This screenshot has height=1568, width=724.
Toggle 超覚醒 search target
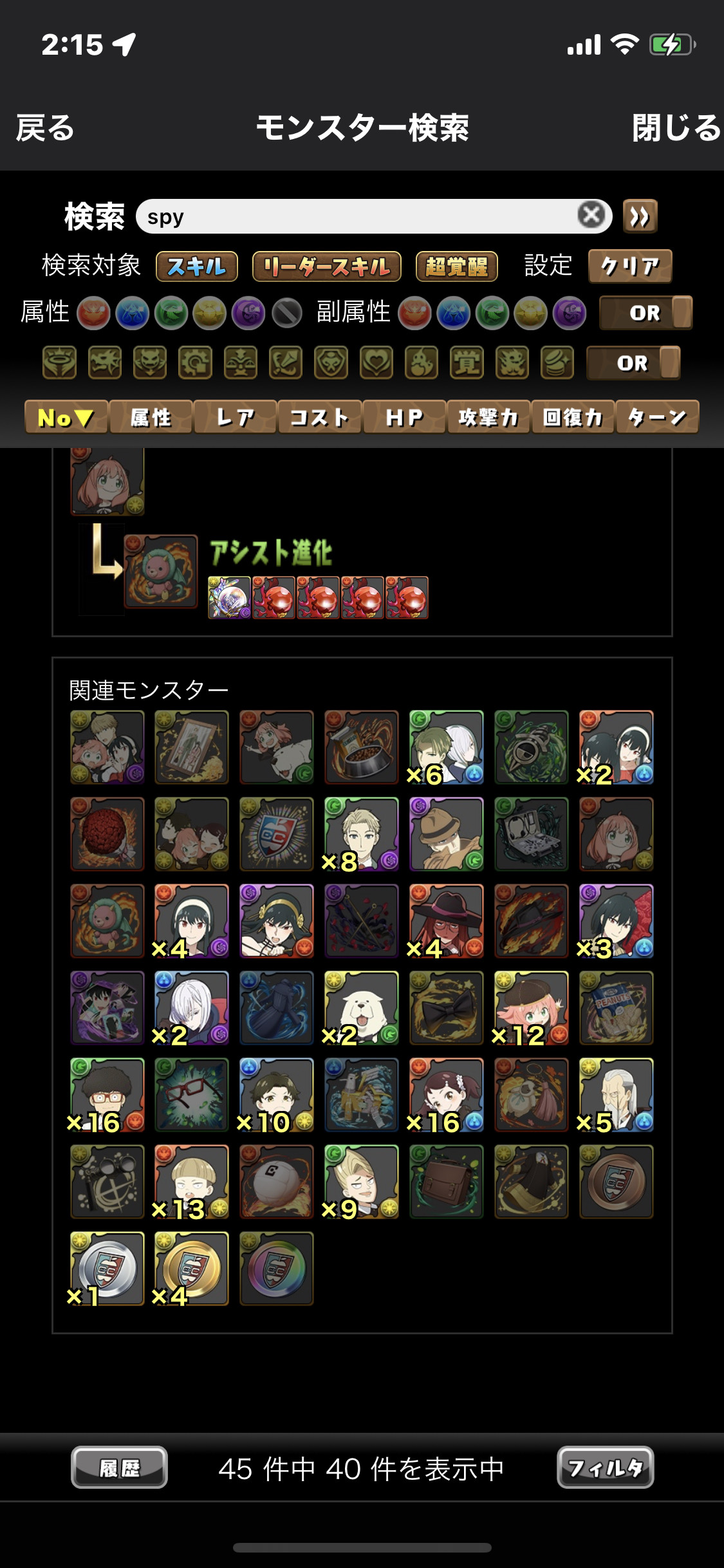pos(456,266)
